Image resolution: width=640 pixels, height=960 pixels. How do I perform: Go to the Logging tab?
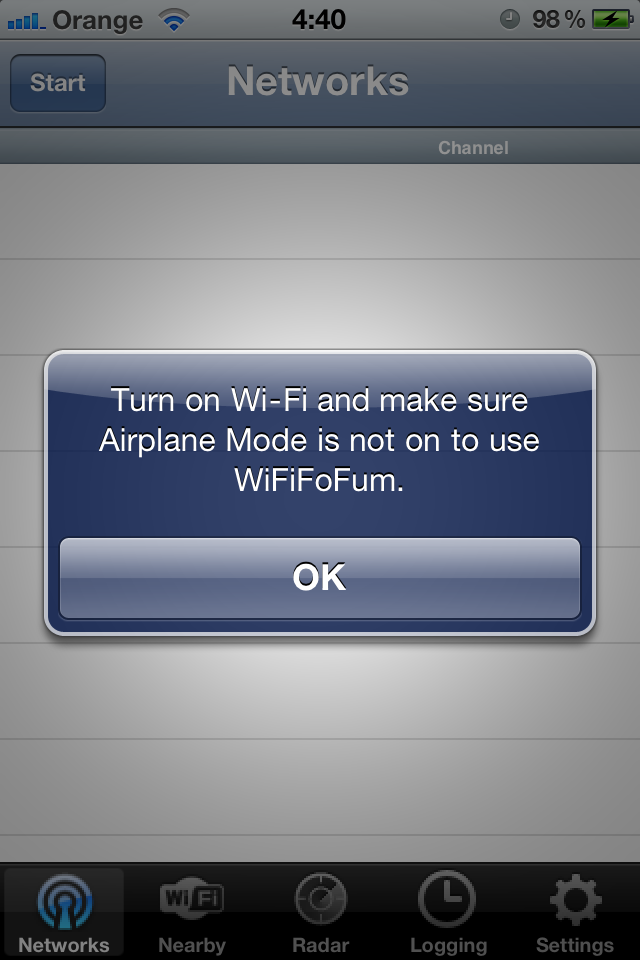click(448, 912)
